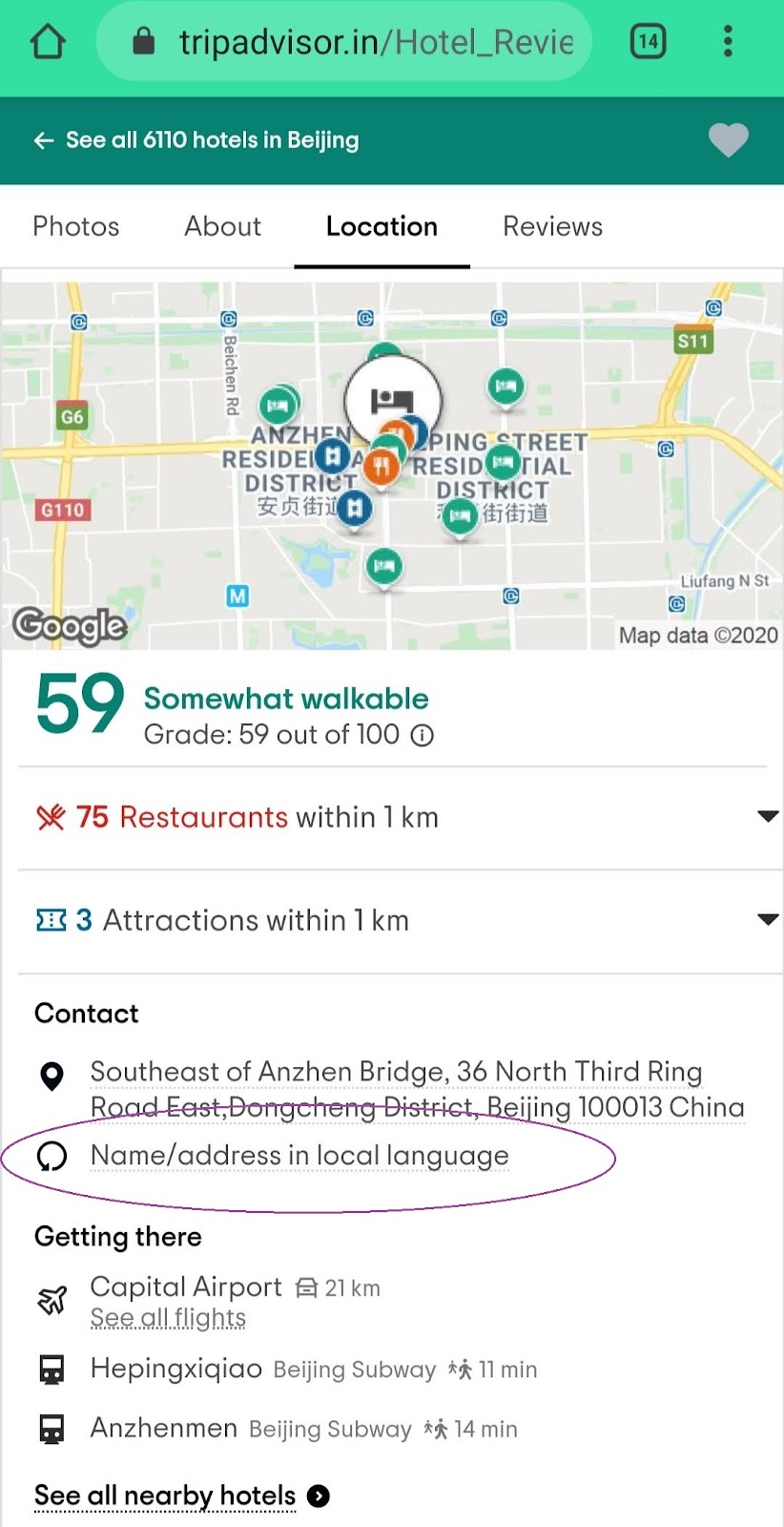Open See all flights link
This screenshot has width=784, height=1527.
click(x=168, y=1318)
